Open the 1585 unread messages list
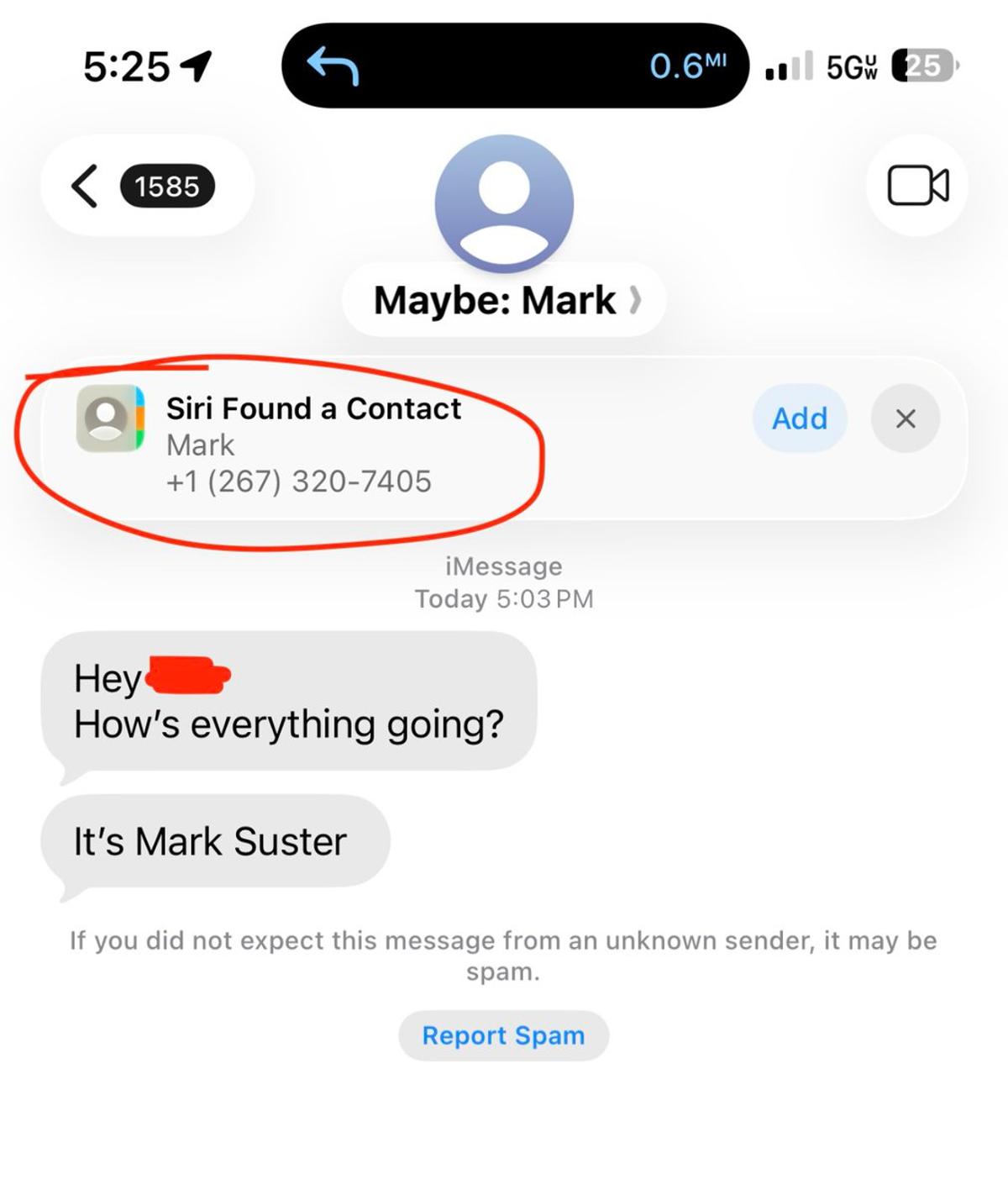Screen dimensions: 1008x1195 click(168, 187)
